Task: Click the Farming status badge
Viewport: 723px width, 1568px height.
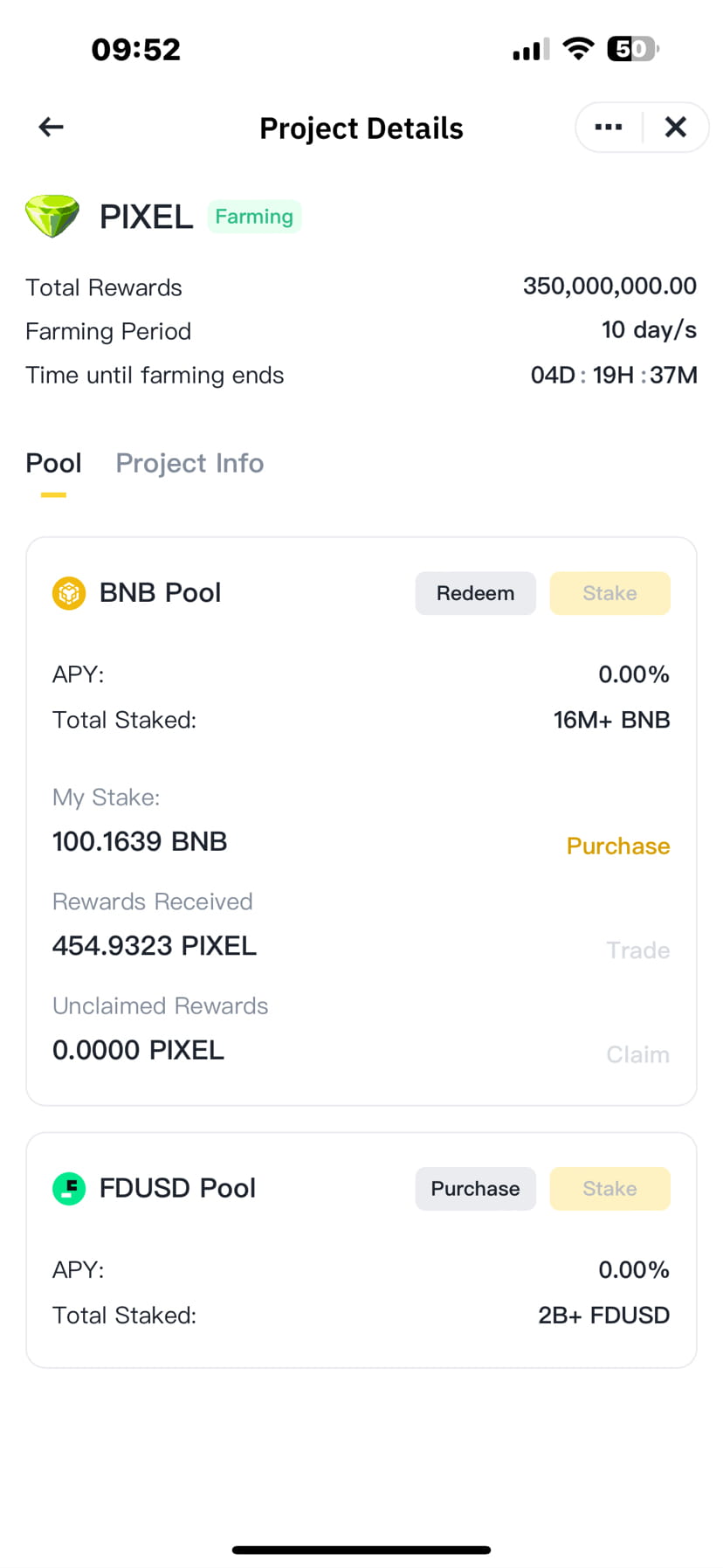Action: click(254, 216)
